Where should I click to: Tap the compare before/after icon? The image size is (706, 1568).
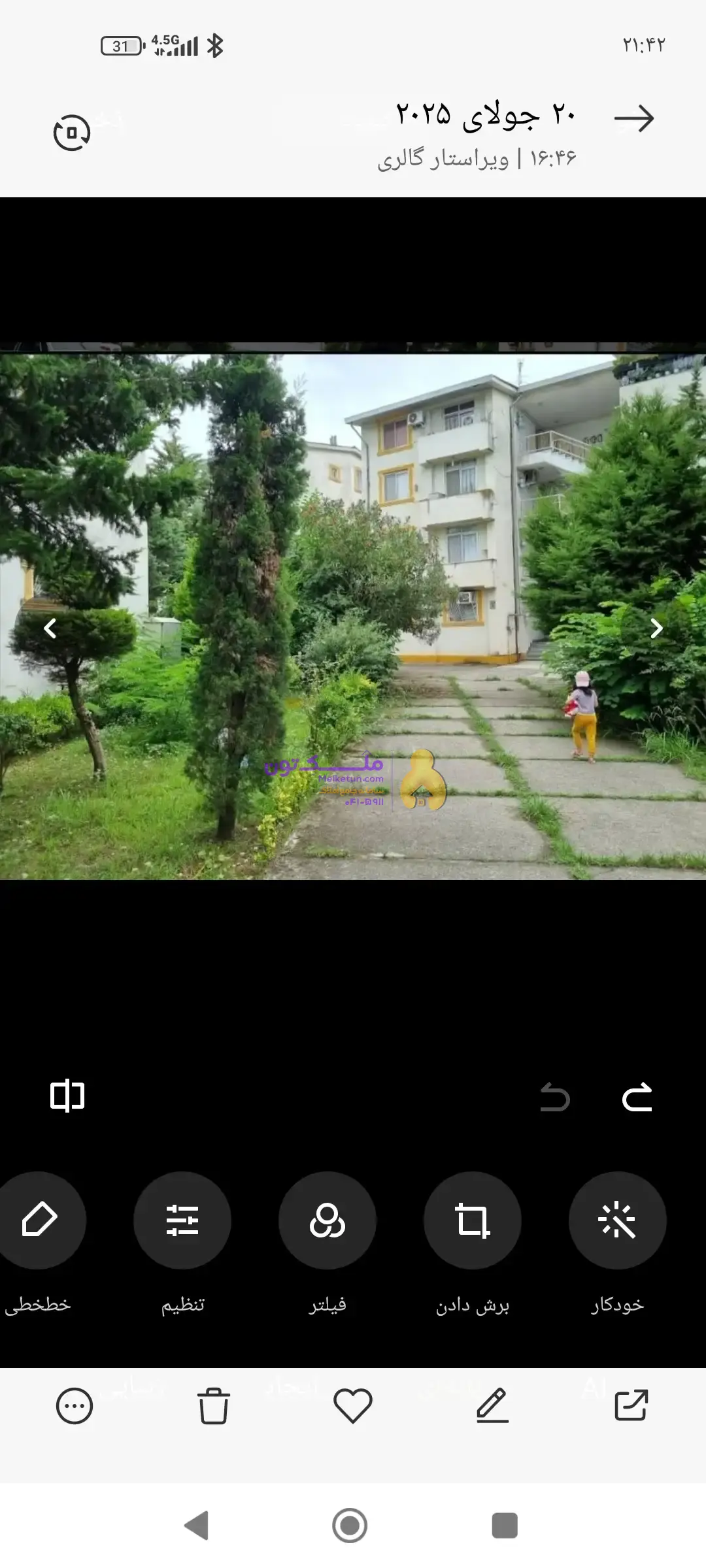(67, 1096)
